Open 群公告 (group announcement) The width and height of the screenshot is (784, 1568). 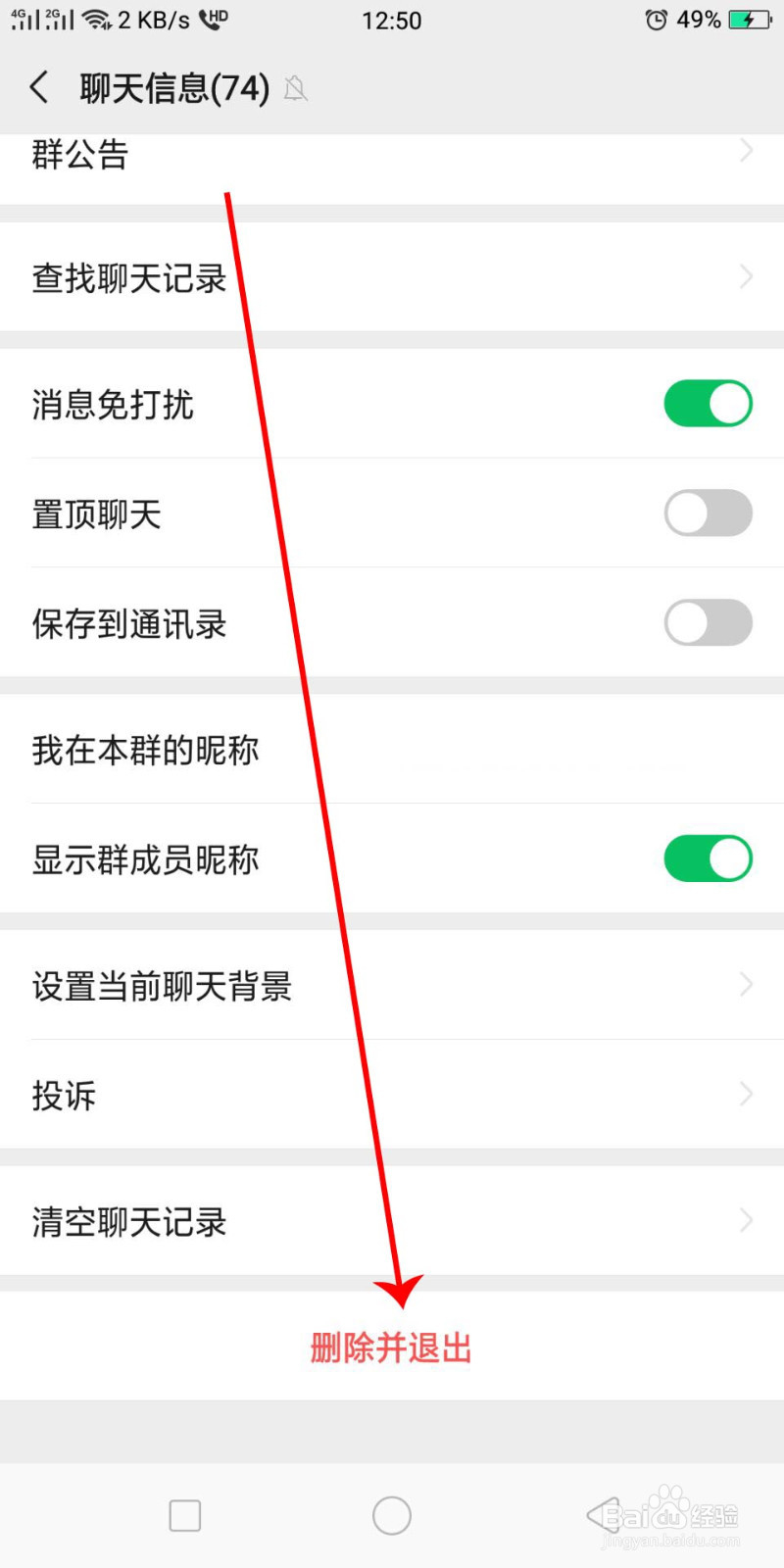click(392, 154)
